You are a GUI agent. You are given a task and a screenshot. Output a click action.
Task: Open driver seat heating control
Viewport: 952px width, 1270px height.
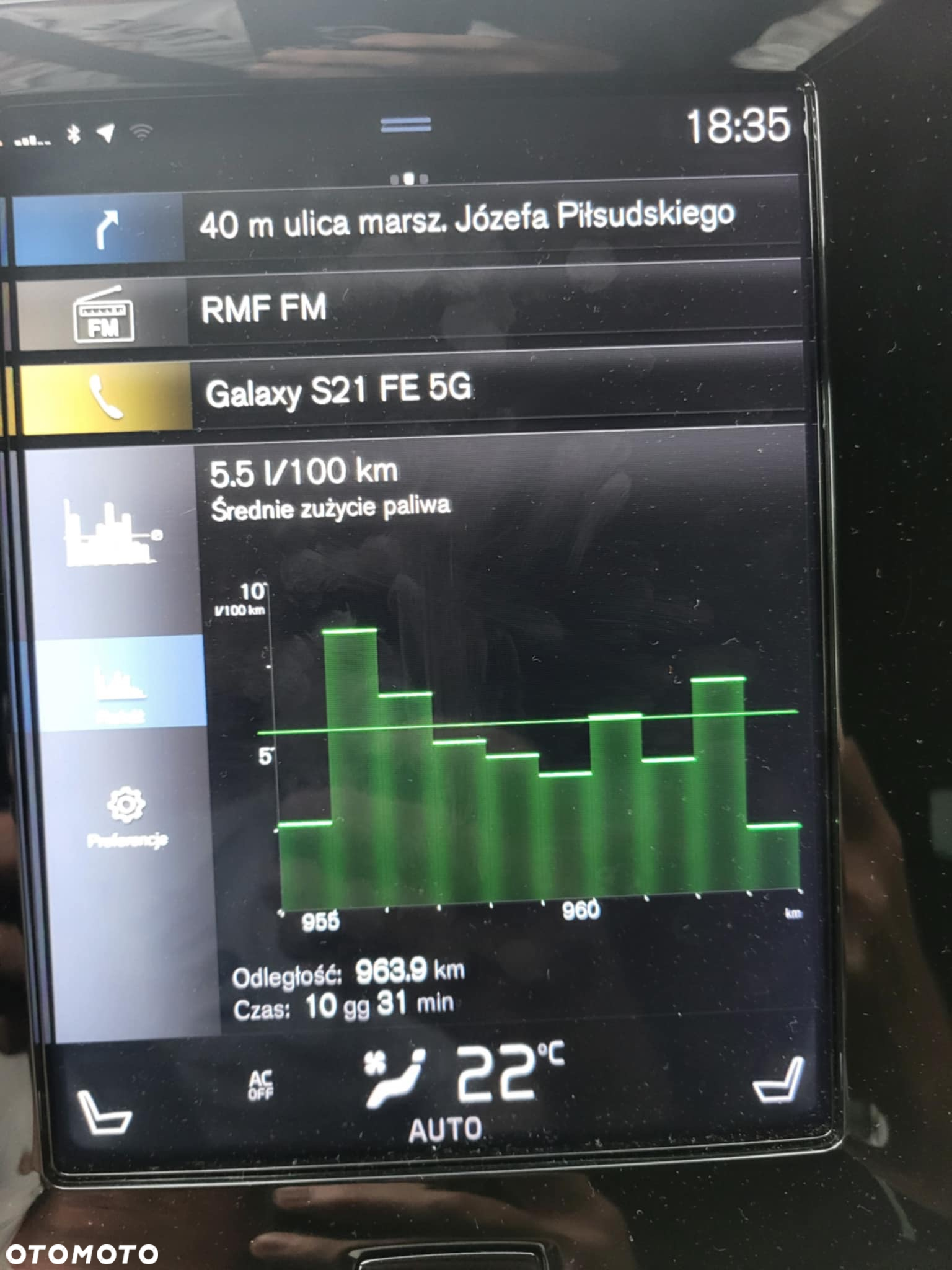coord(103,1112)
